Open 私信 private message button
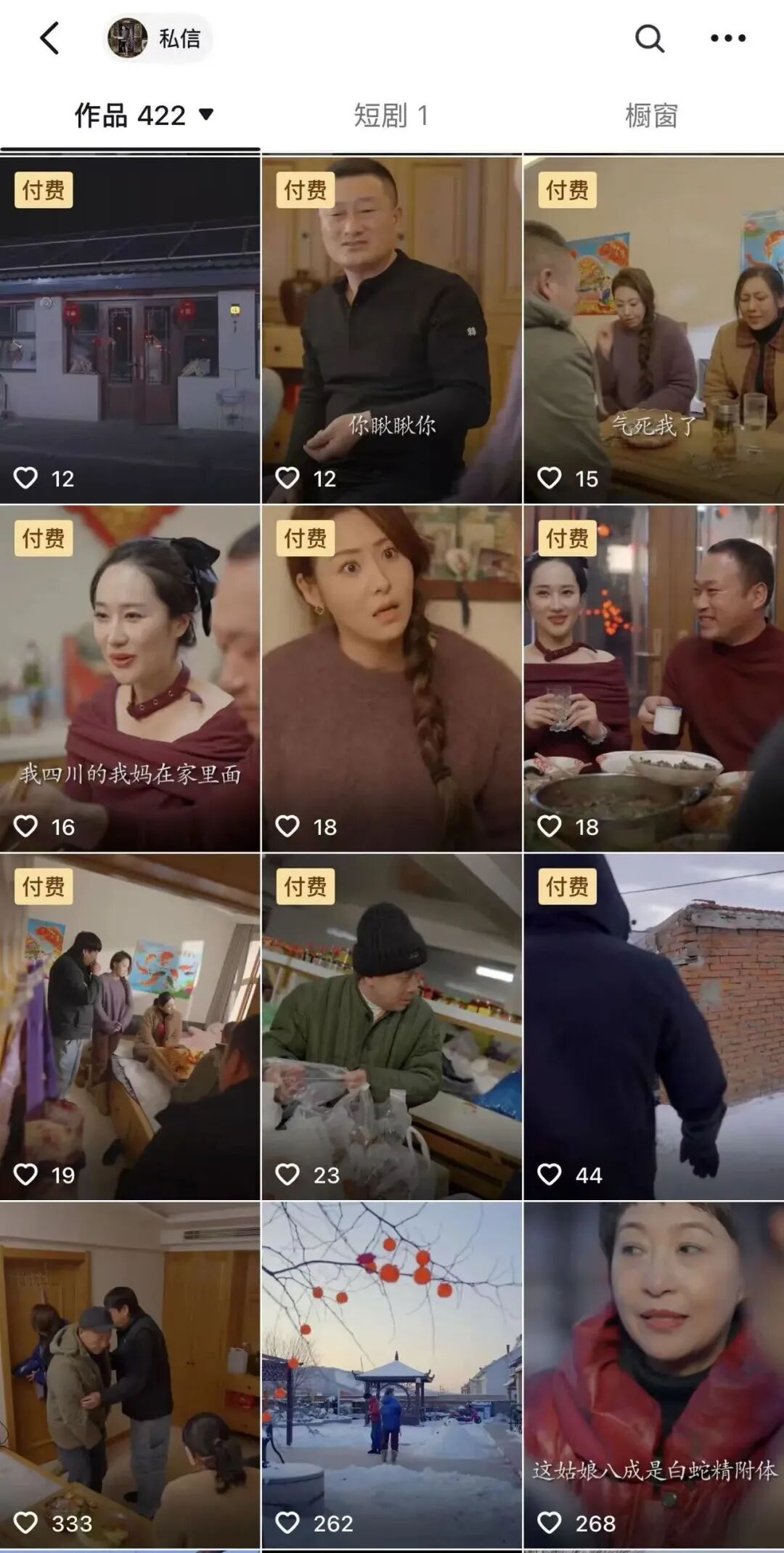Image resolution: width=784 pixels, height=1553 pixels. (x=158, y=38)
